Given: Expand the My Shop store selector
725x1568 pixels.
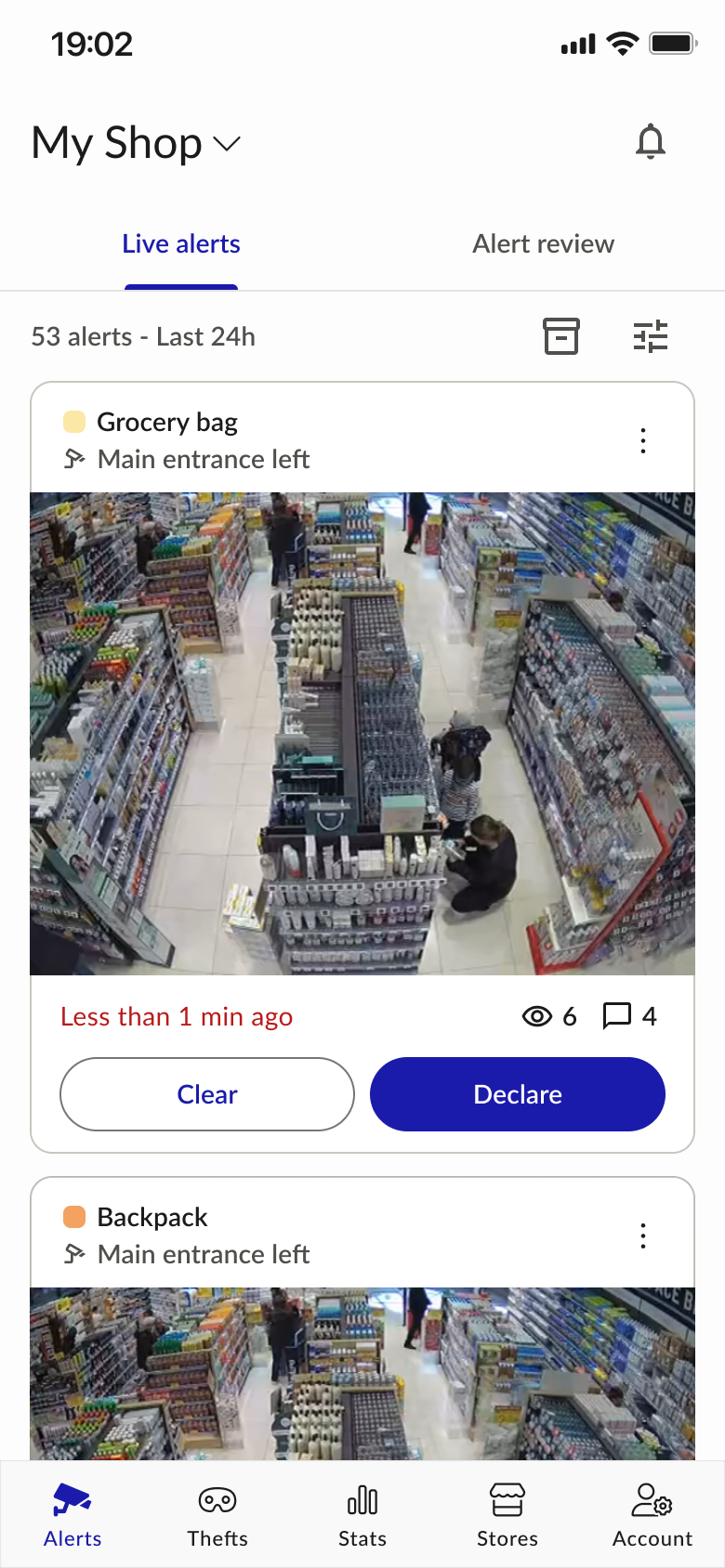Looking at the screenshot, I should [x=137, y=144].
